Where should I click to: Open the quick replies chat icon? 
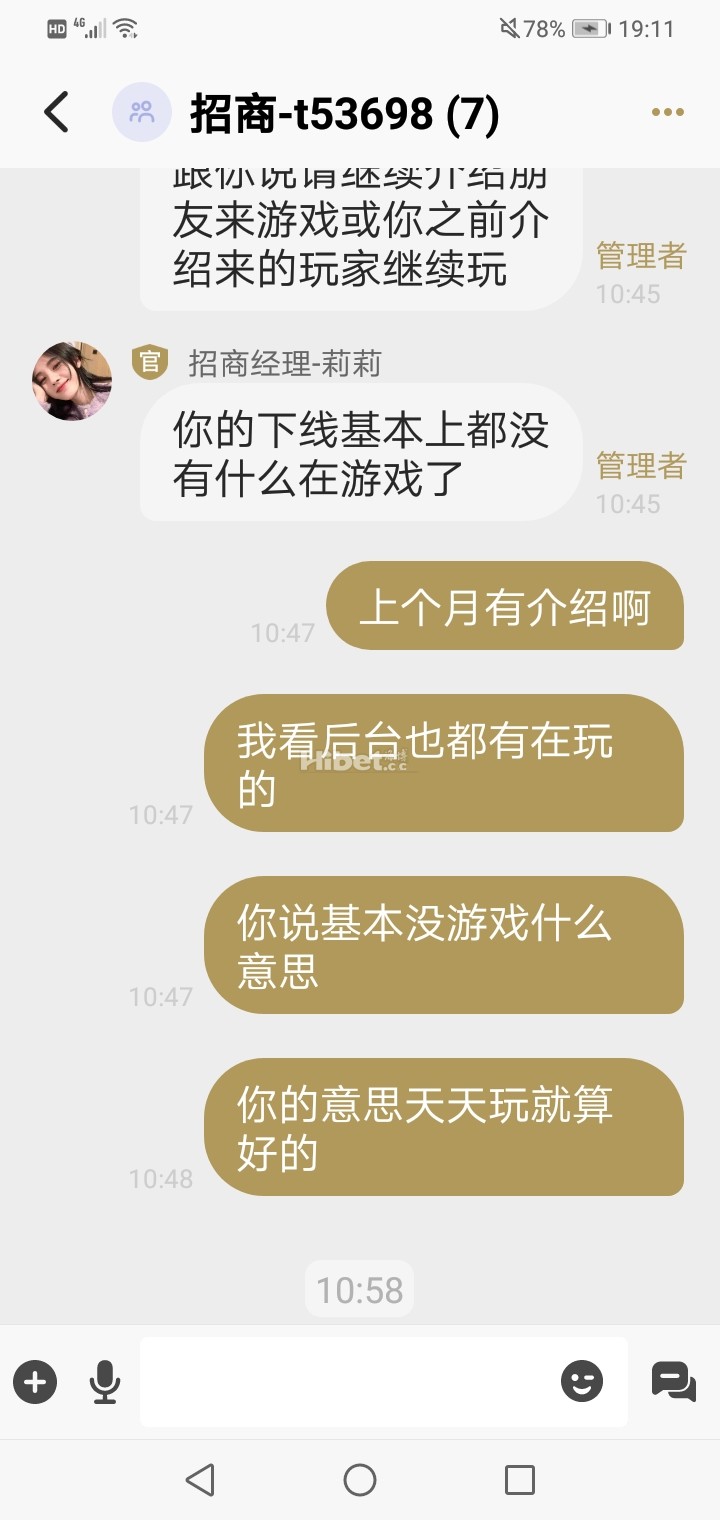pos(673,1382)
